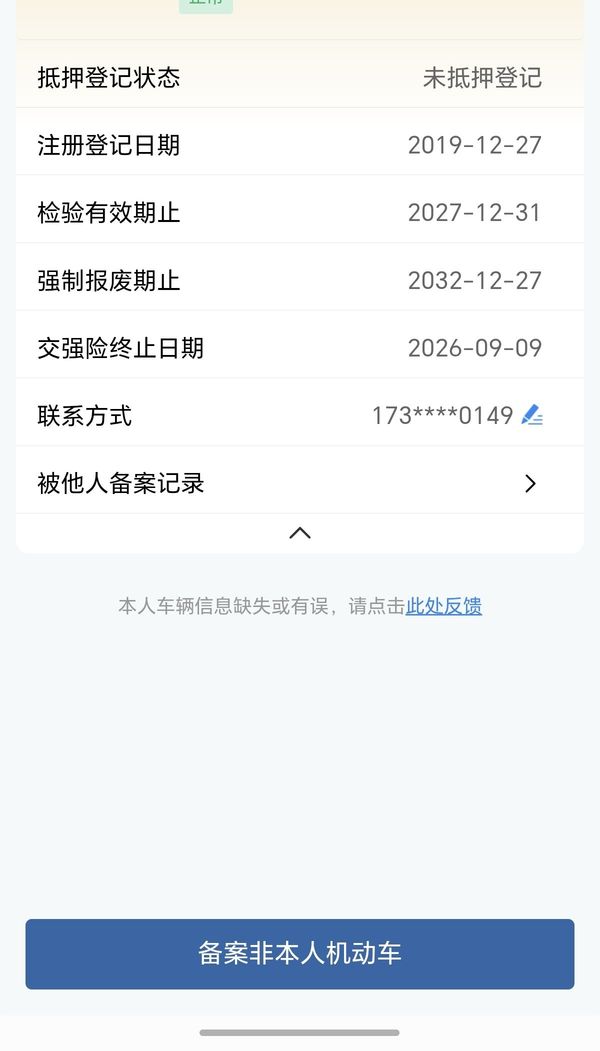Tap the 此处反馈 feedback link
The image size is (600, 1051).
(444, 606)
